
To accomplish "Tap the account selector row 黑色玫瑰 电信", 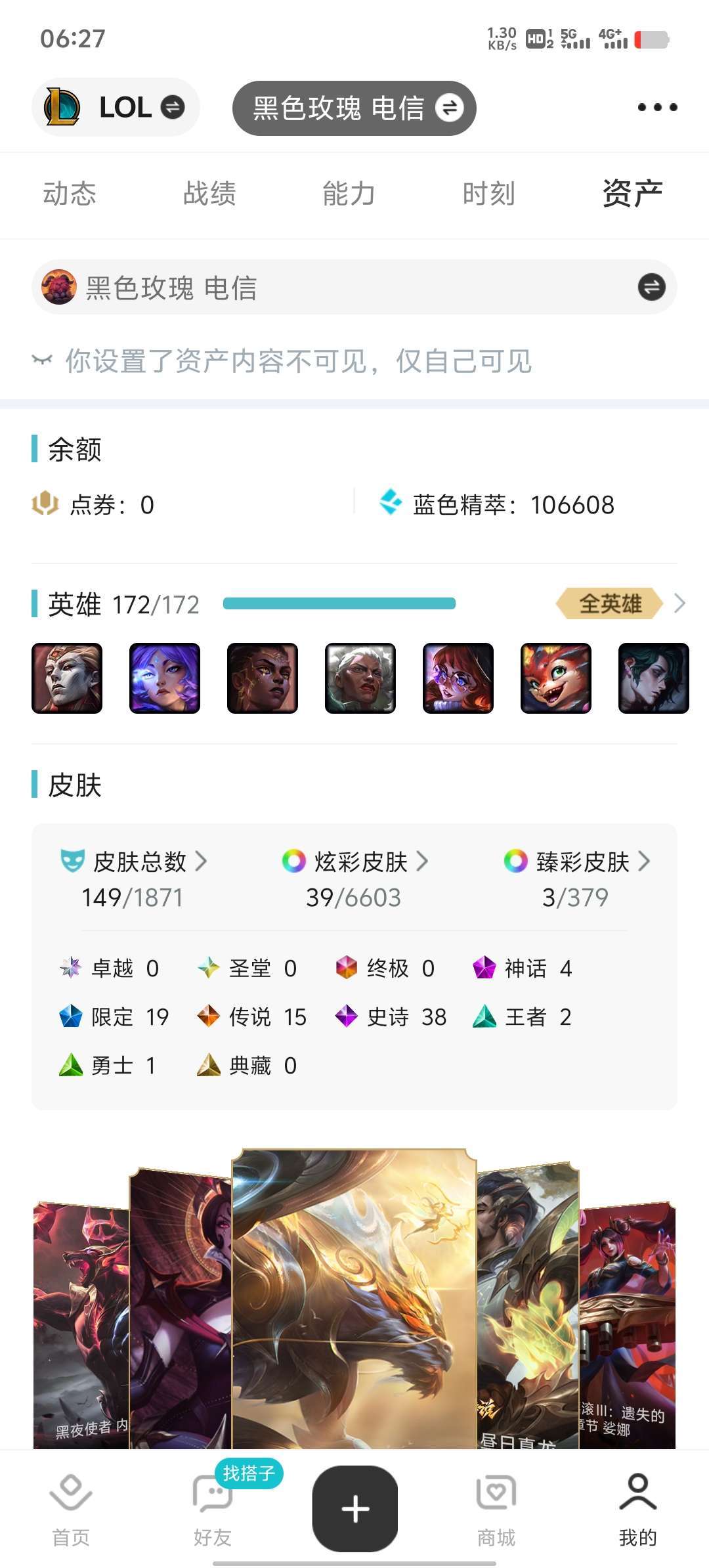I will tap(354, 287).
